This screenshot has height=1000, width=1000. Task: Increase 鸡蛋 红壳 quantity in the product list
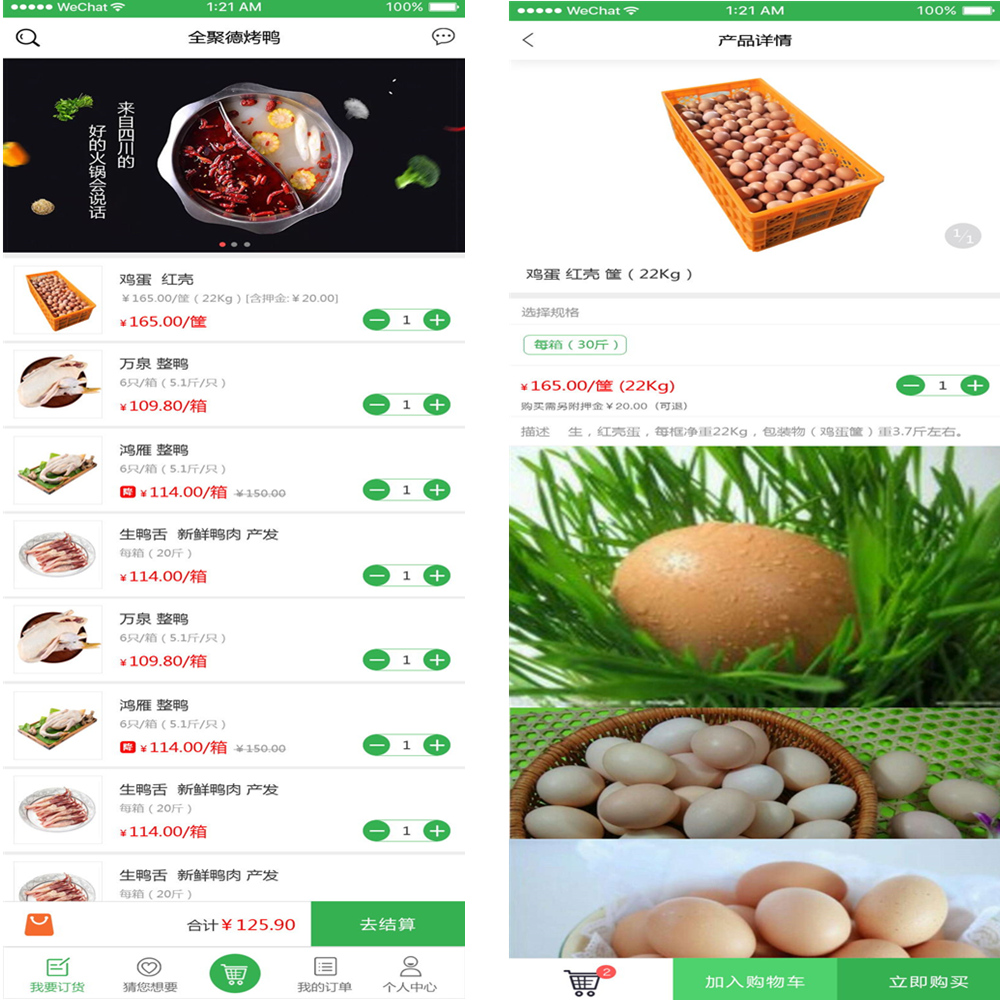click(436, 320)
